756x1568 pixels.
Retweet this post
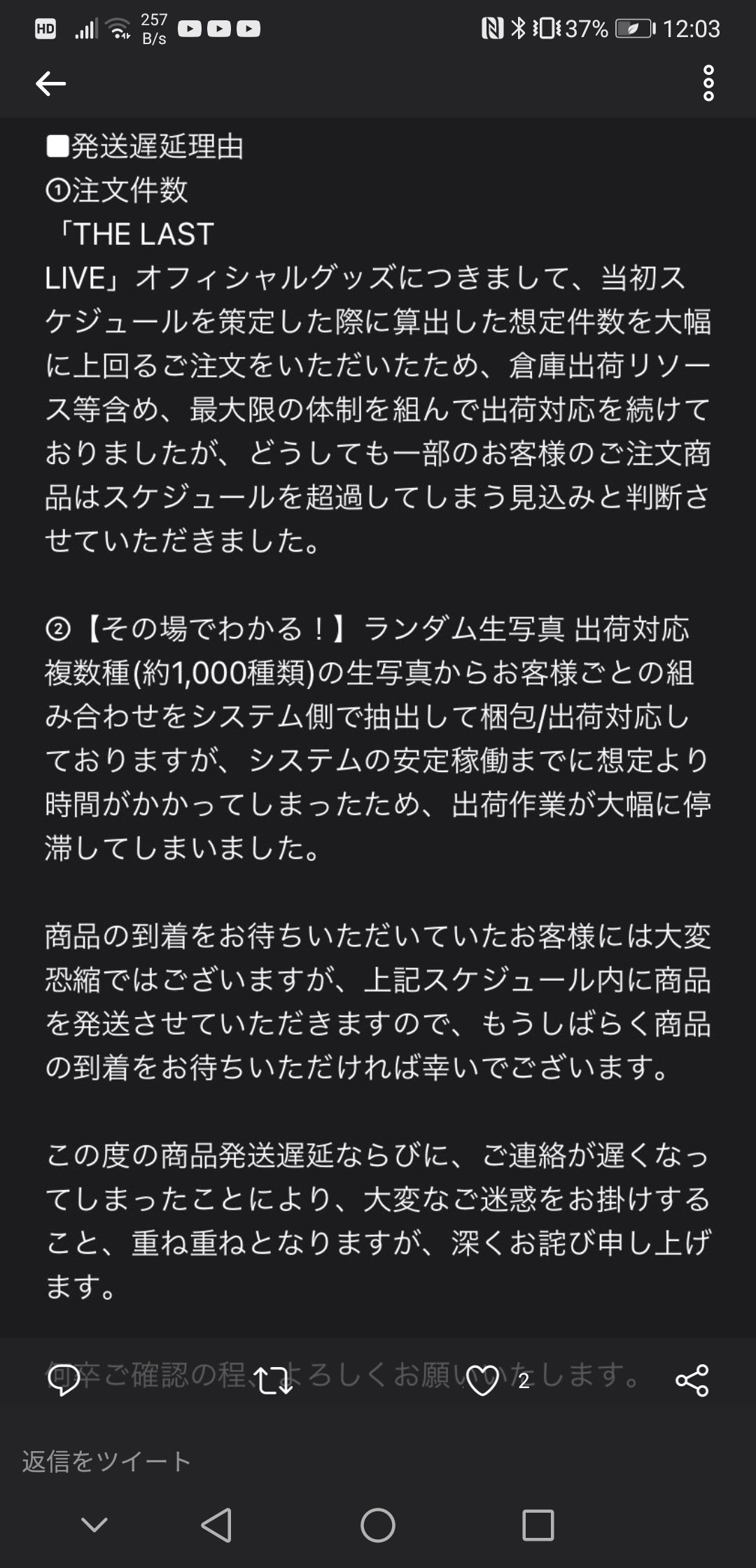(x=272, y=1380)
